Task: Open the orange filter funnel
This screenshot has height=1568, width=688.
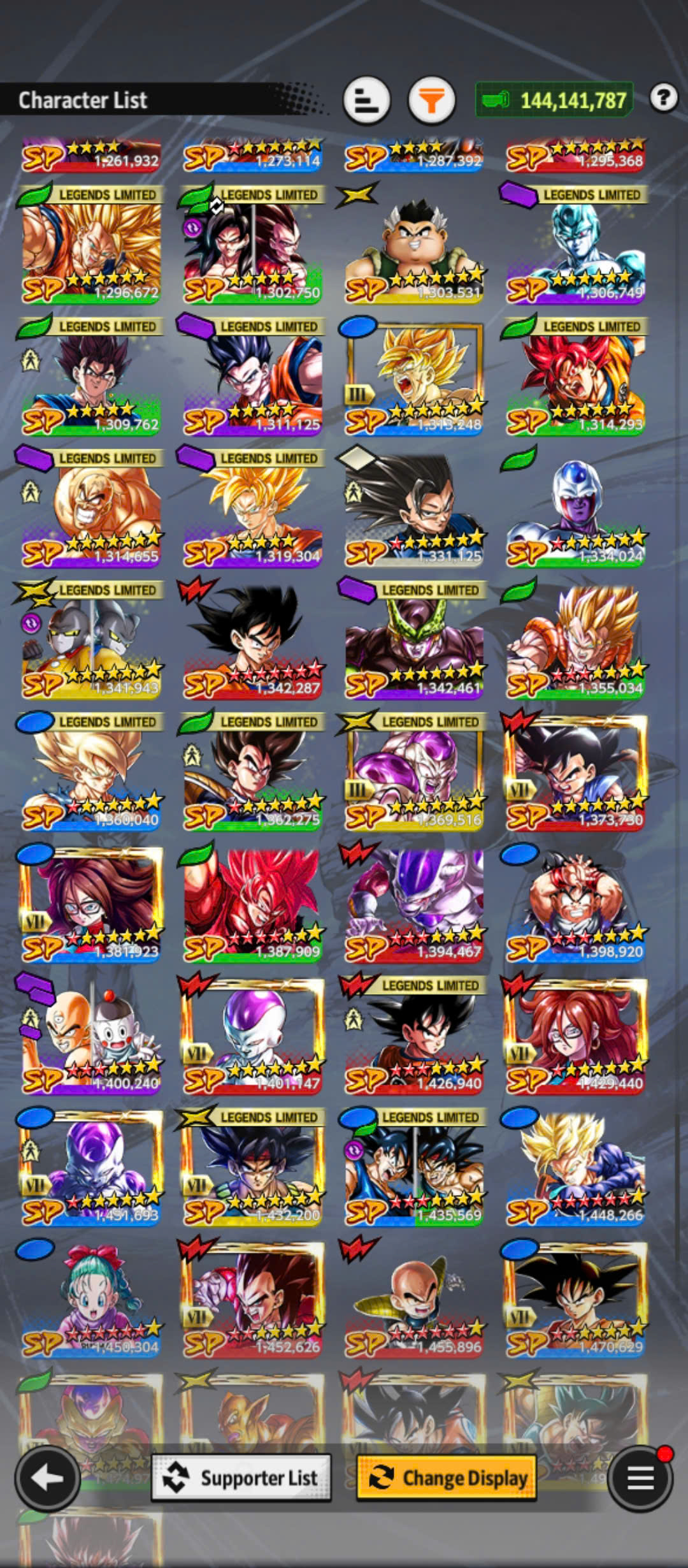Action: pyautogui.click(x=431, y=100)
